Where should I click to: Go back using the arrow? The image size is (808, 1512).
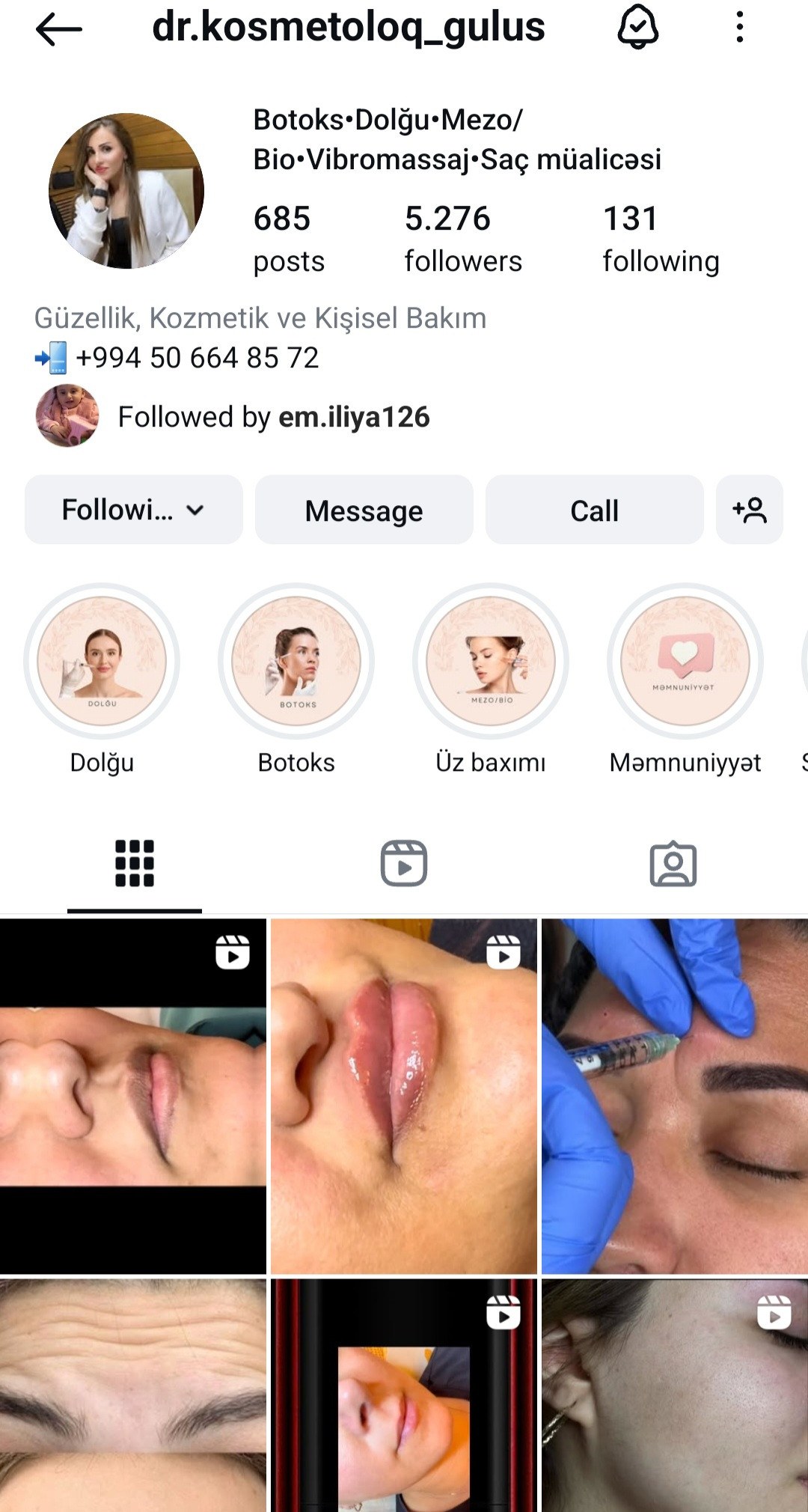[x=58, y=30]
